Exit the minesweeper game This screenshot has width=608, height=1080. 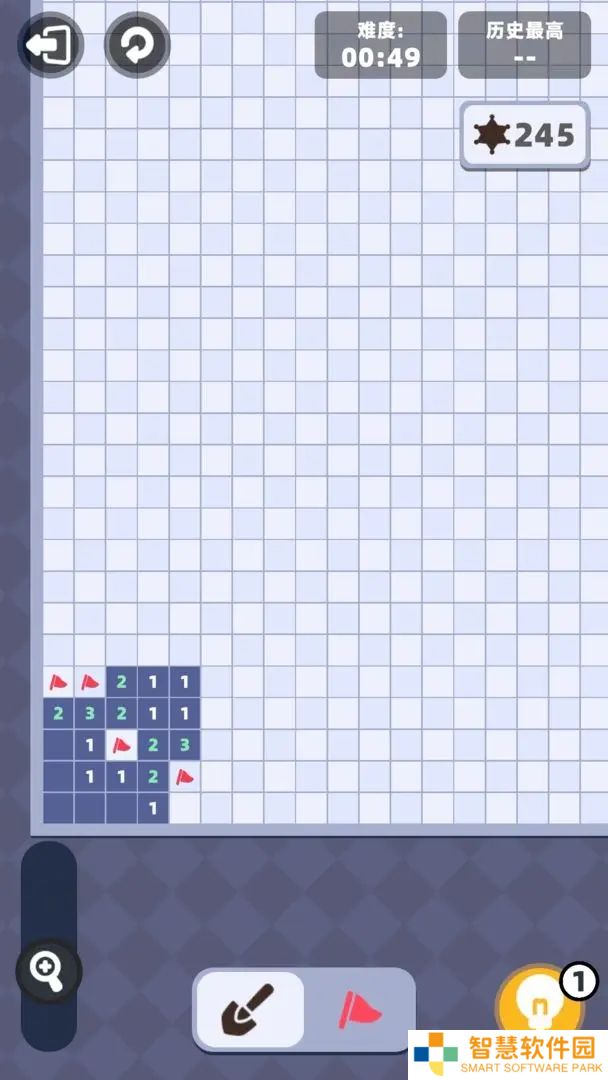pyautogui.click(x=50, y=45)
